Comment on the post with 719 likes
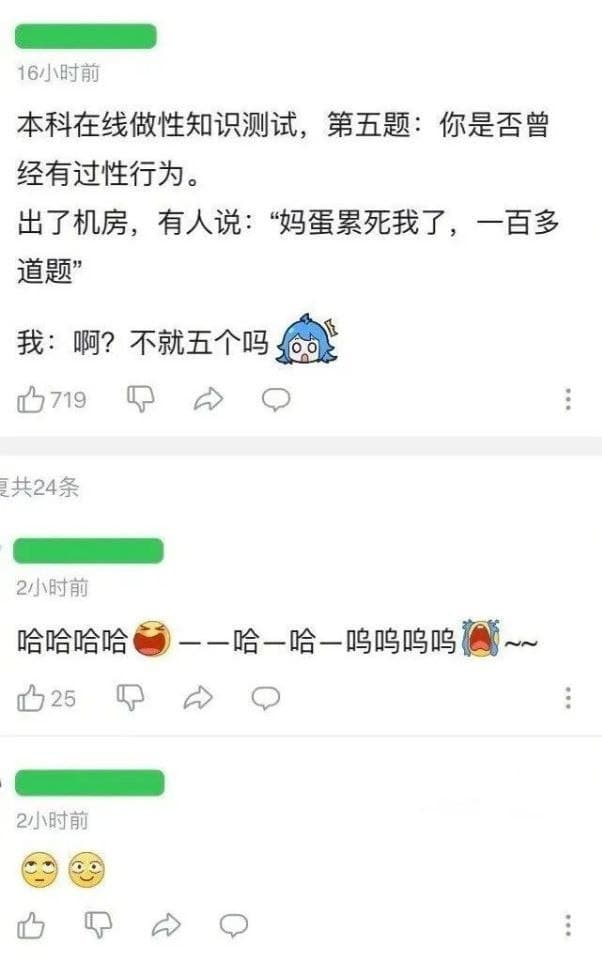This screenshot has width=602, height=960. coord(275,400)
